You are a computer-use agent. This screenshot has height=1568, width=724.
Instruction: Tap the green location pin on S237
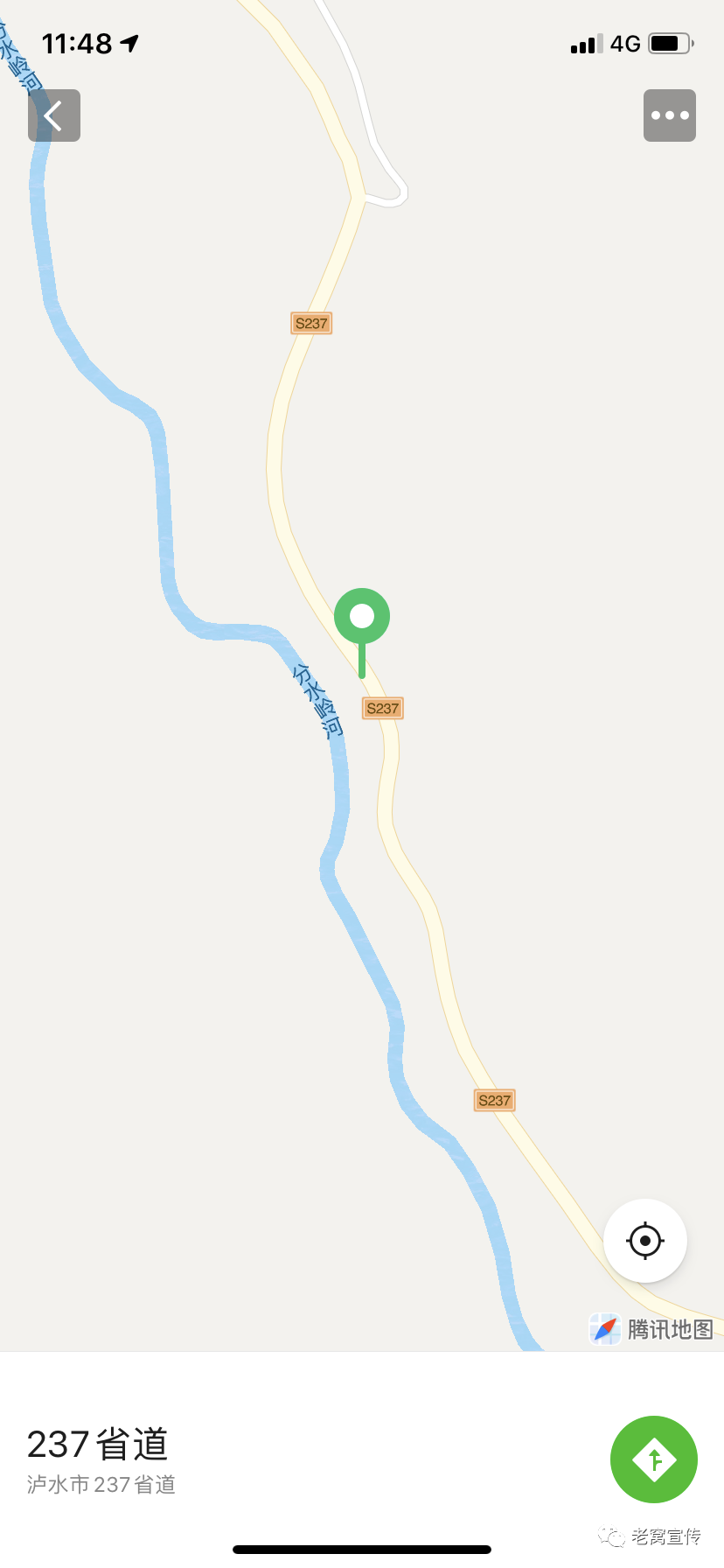tap(362, 618)
